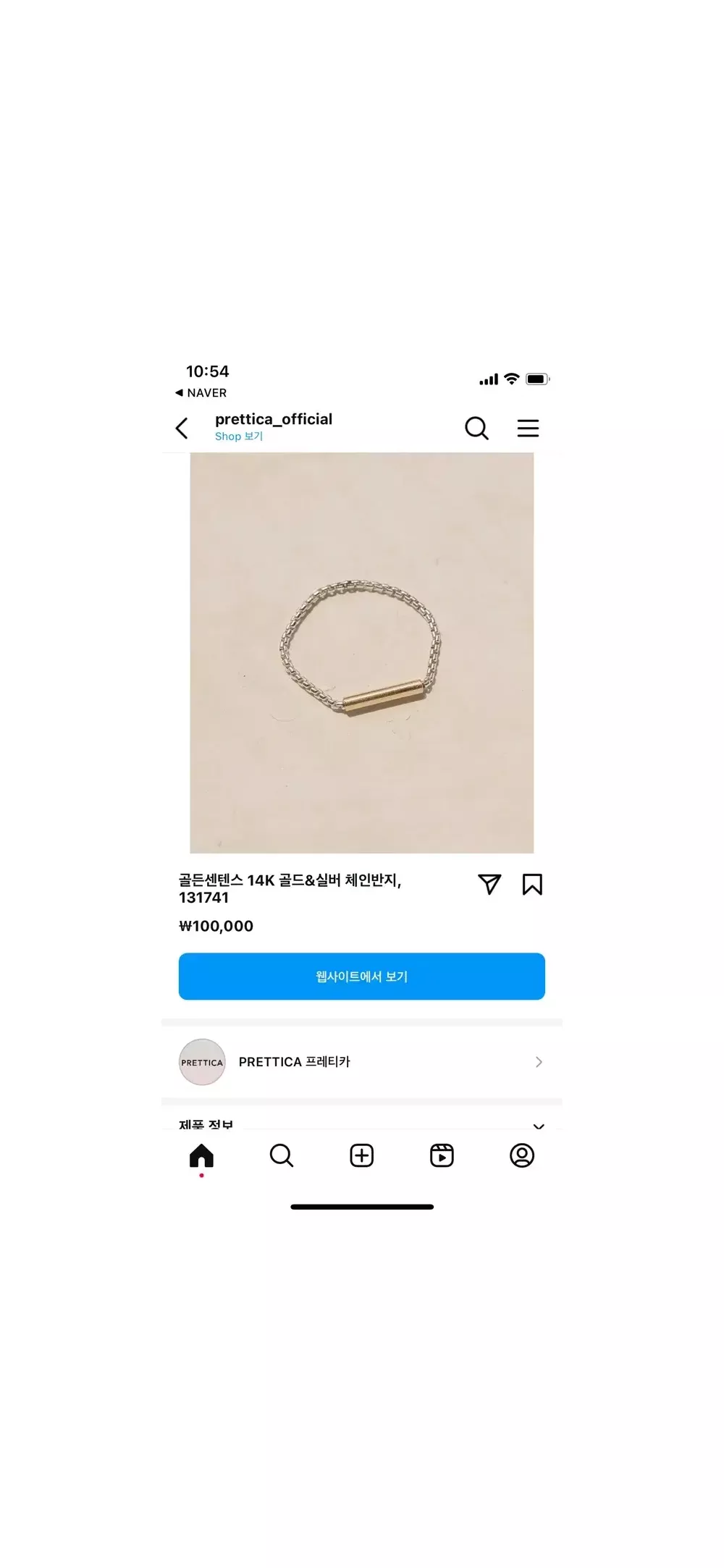
Task: Open the PRETTICA 프레티카 shop row
Action: click(361, 1061)
